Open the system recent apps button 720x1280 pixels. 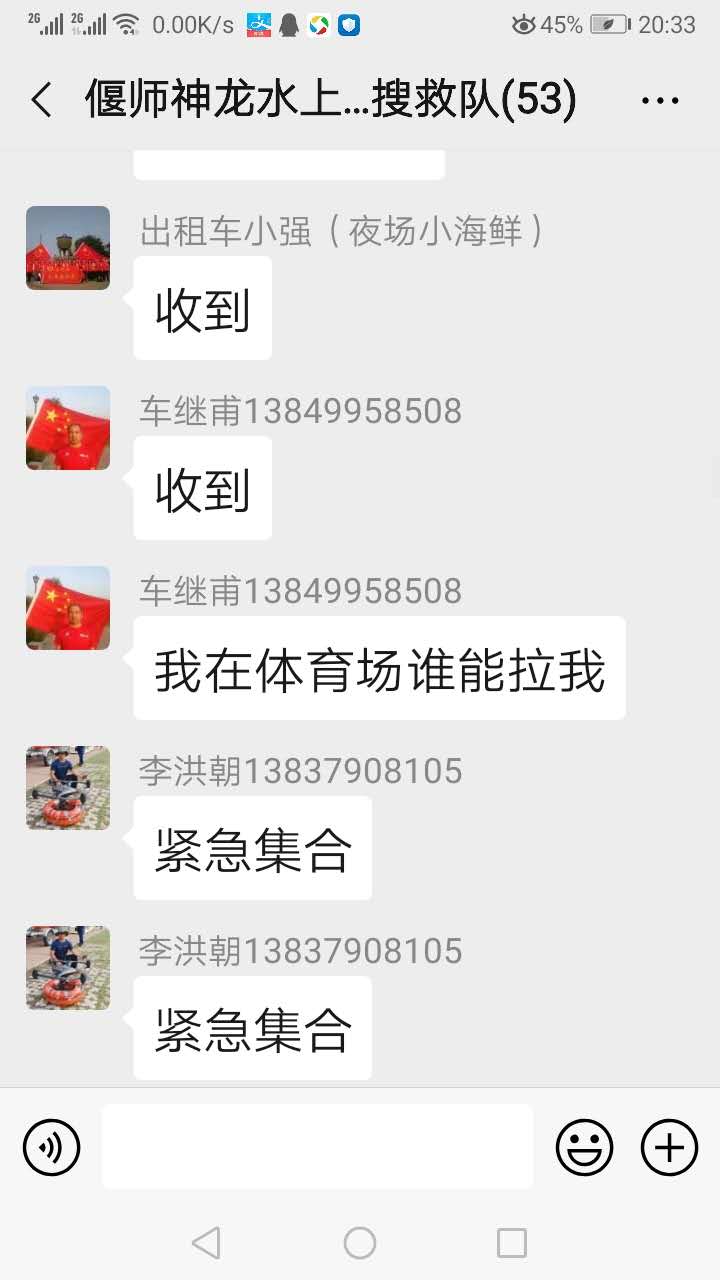[511, 1243]
